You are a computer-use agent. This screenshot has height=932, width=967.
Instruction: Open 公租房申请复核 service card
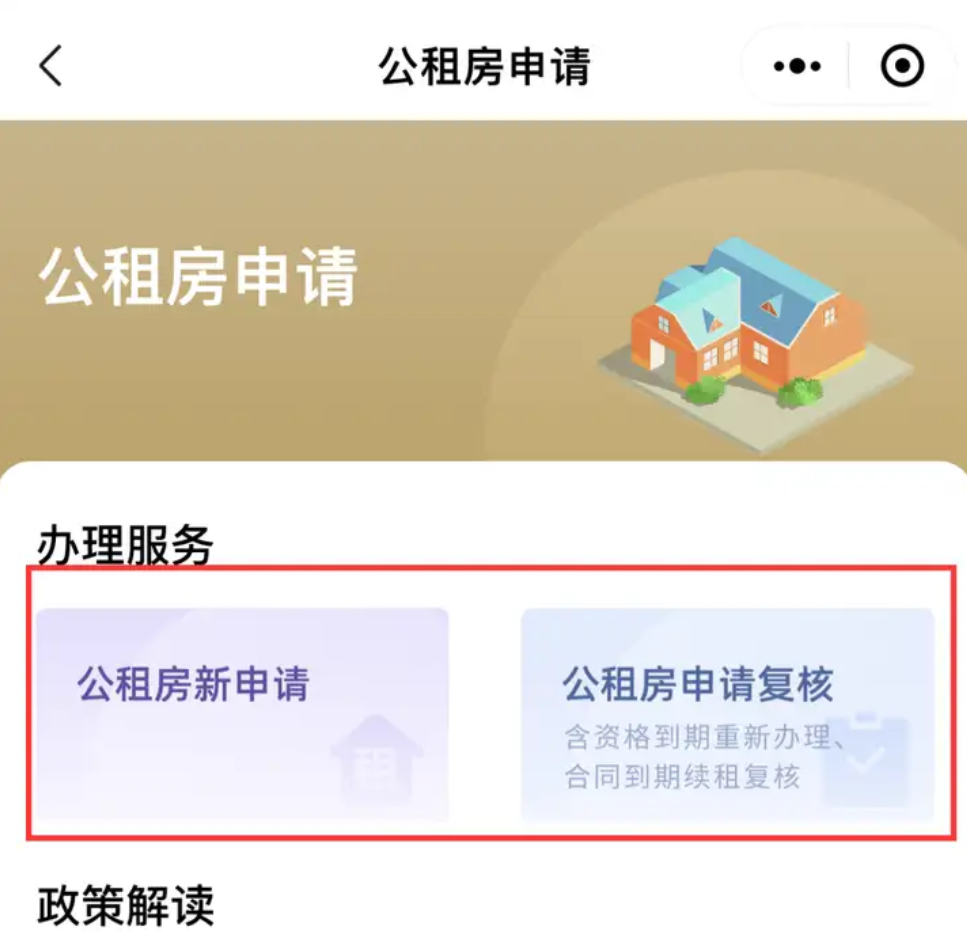point(727,713)
